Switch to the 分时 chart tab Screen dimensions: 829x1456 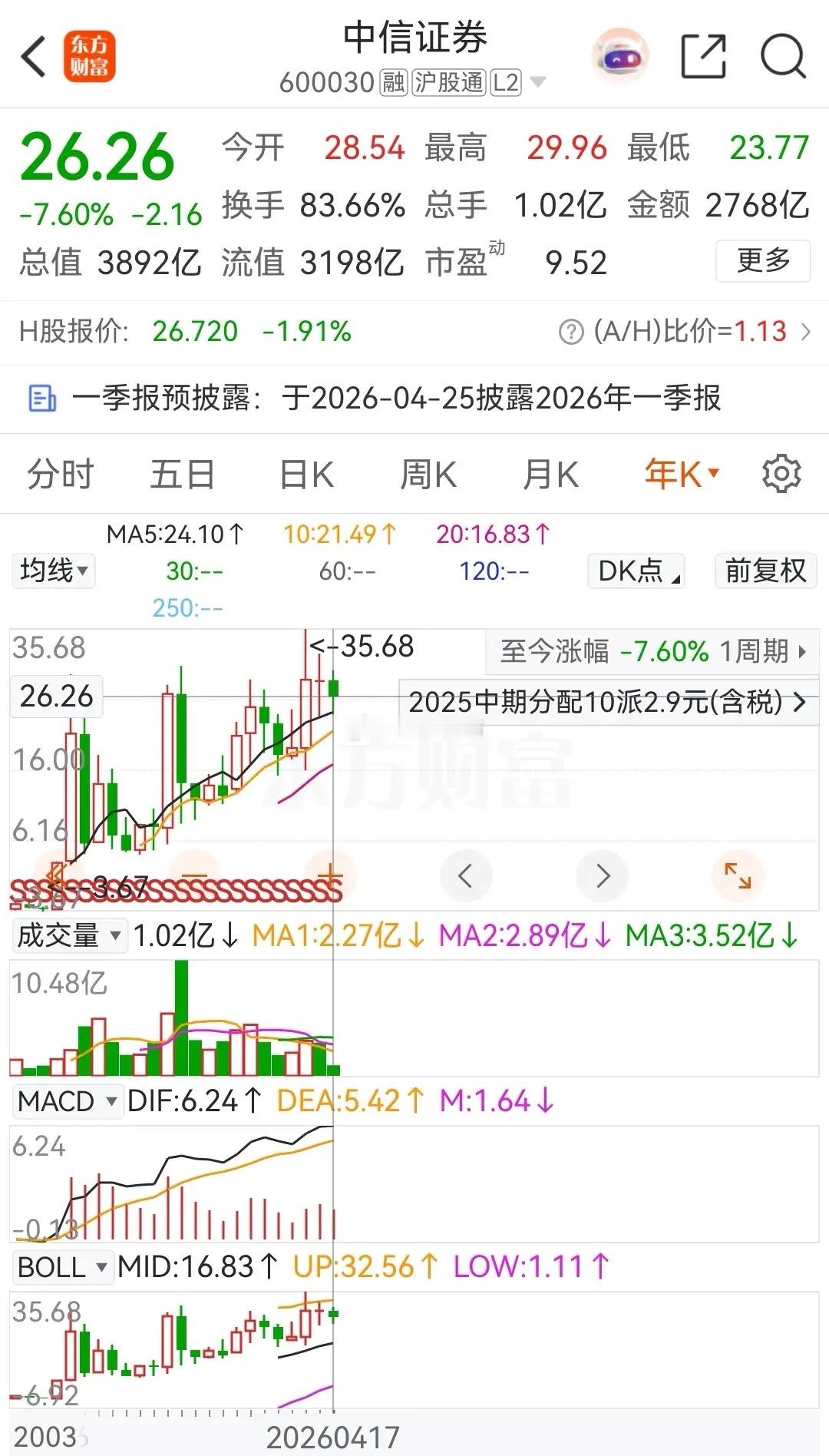(60, 474)
